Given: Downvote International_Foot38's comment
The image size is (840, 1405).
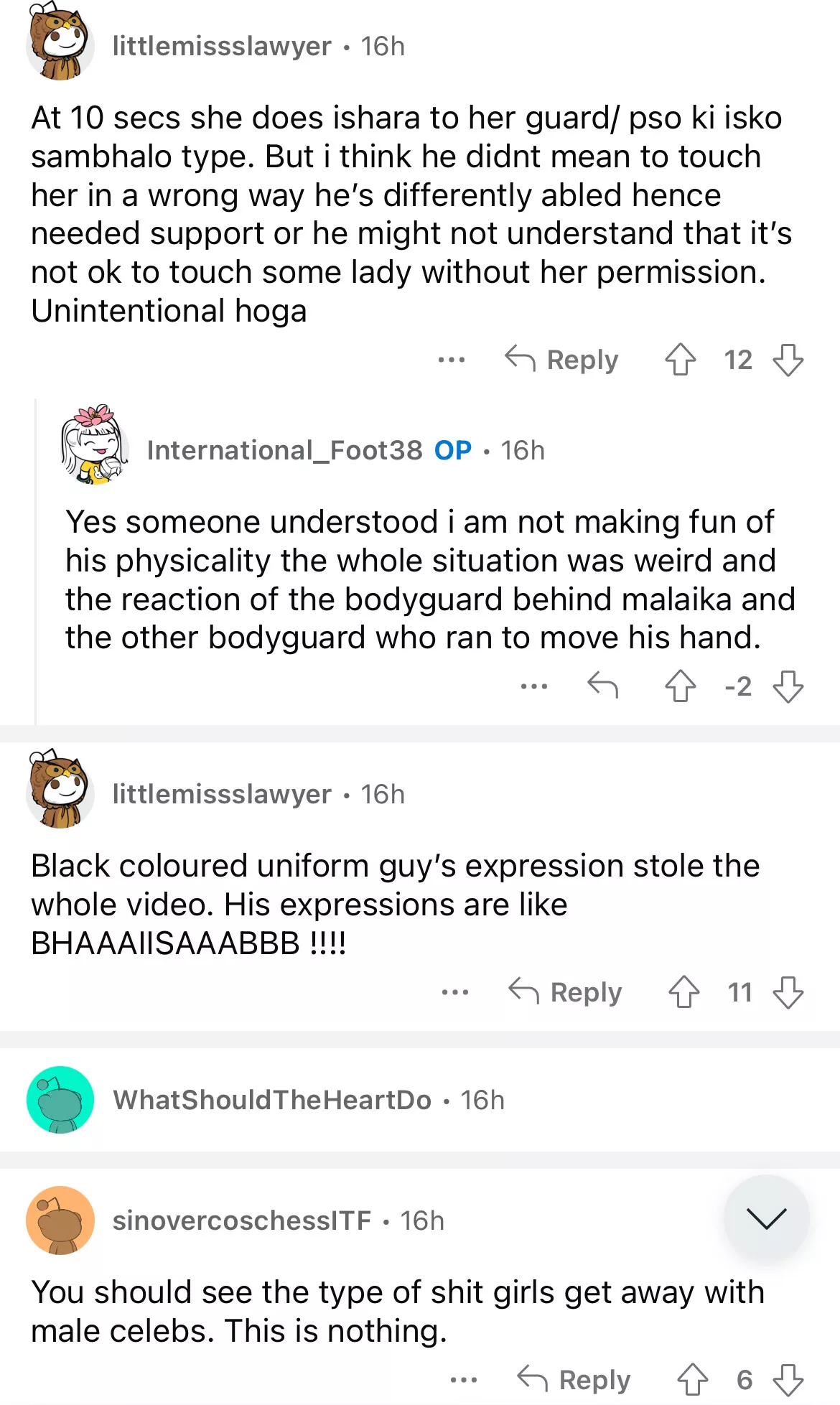Looking at the screenshot, I should click(x=788, y=686).
